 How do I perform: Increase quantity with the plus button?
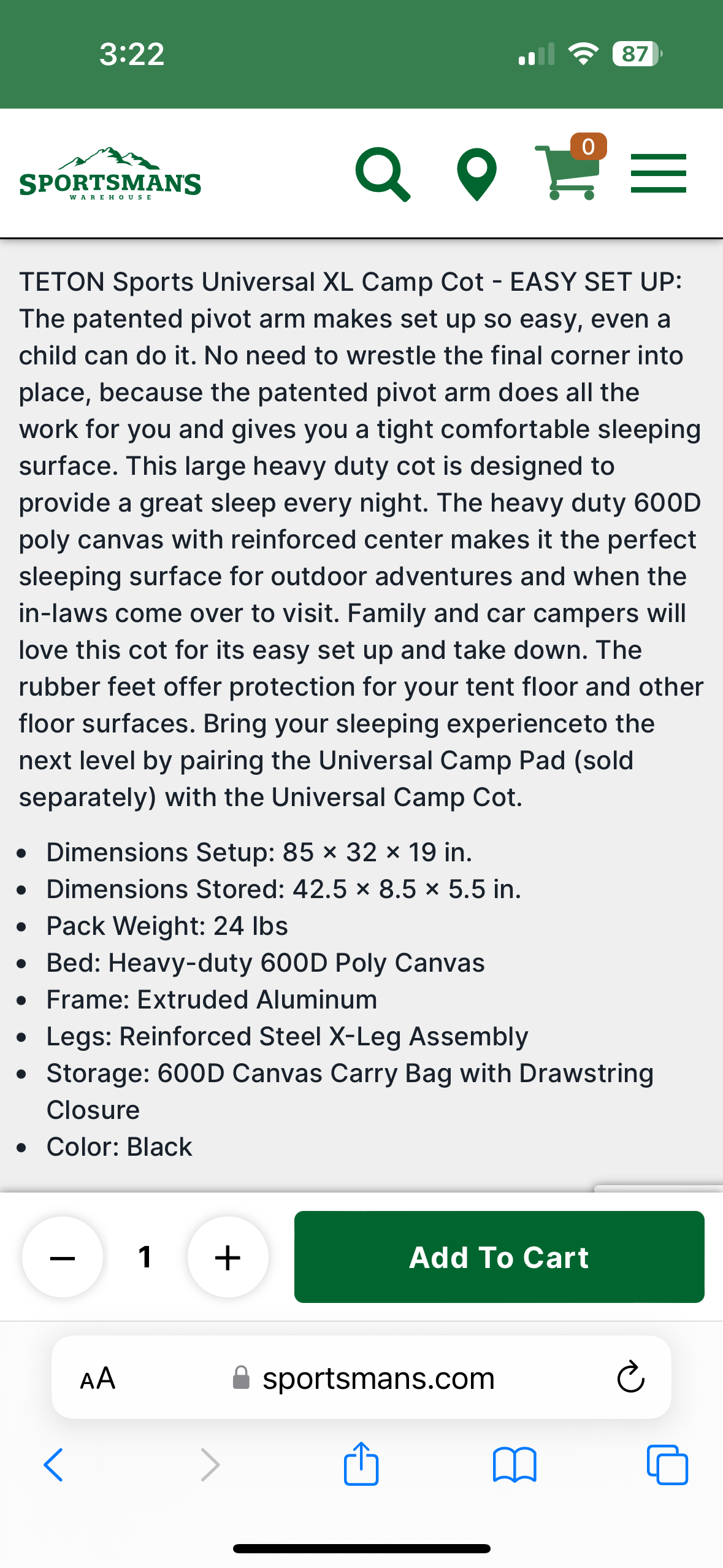tap(228, 1257)
